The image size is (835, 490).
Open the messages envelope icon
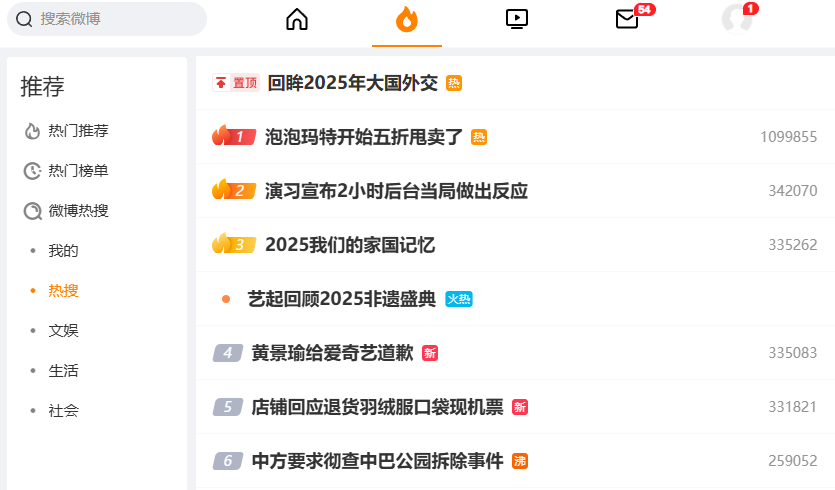pyautogui.click(x=627, y=19)
